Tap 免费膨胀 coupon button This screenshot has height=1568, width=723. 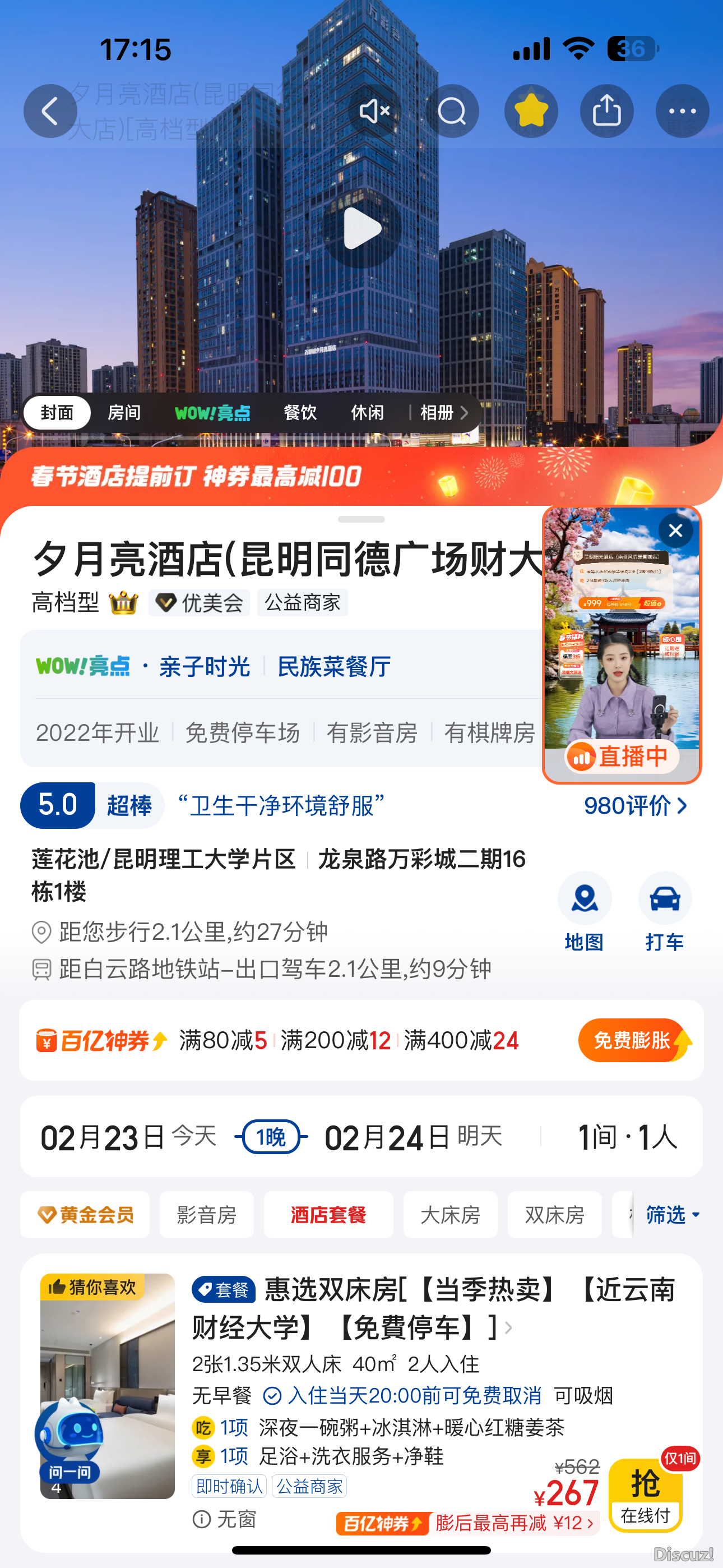pyautogui.click(x=633, y=1040)
